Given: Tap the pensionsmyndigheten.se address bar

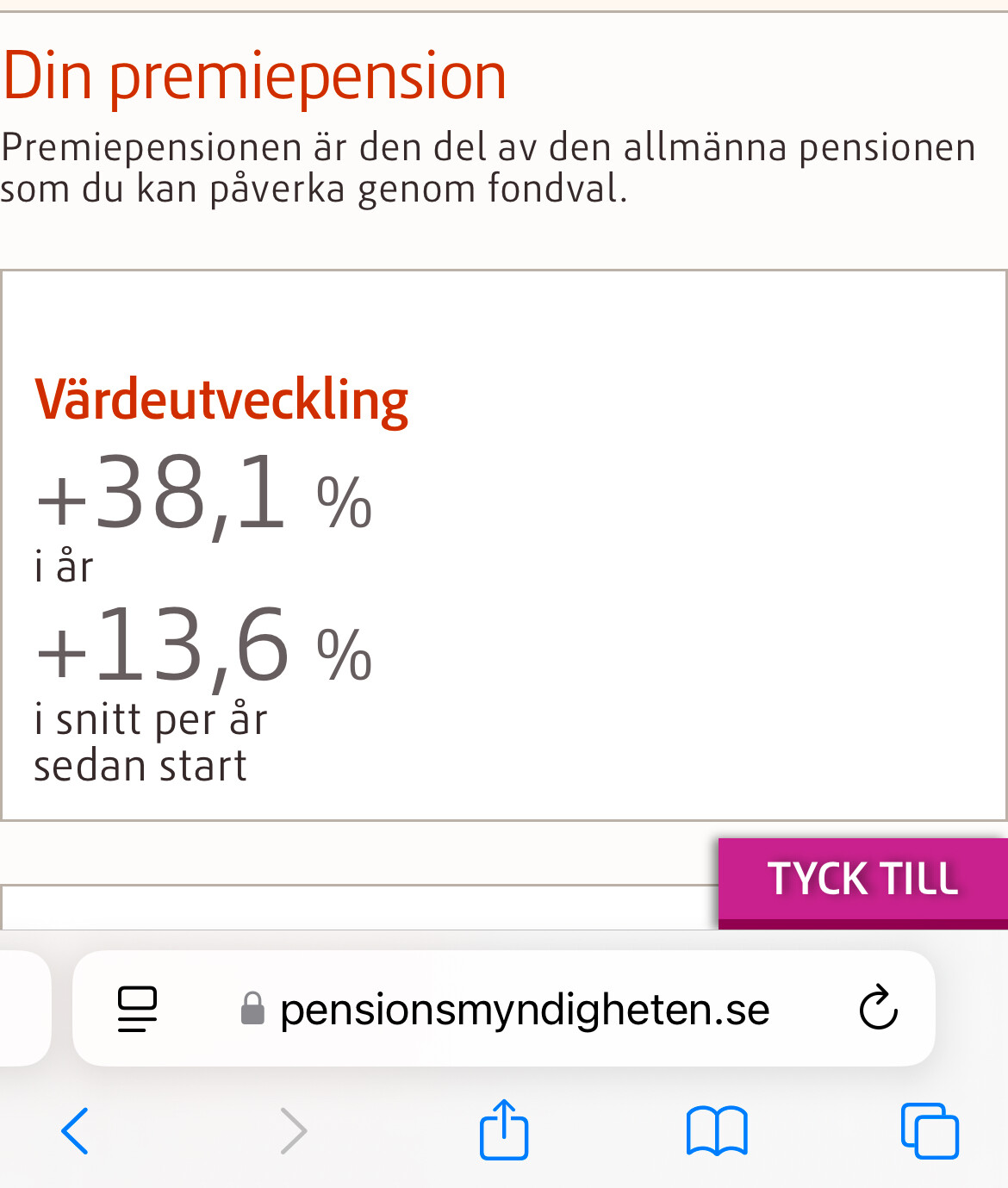Looking at the screenshot, I should pyautogui.click(x=524, y=1009).
